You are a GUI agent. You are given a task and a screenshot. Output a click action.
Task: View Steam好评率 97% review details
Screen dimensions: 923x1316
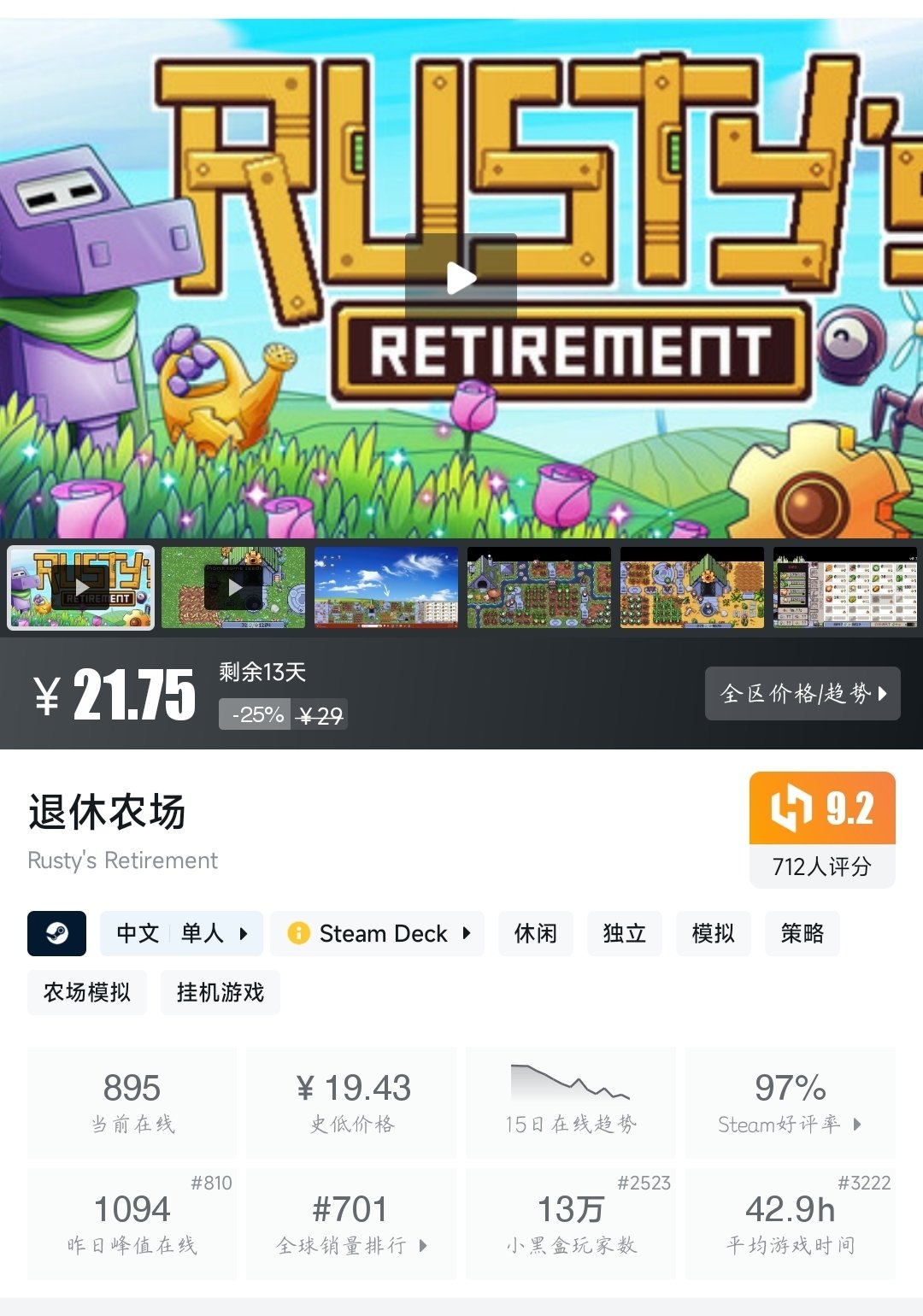790,1103
